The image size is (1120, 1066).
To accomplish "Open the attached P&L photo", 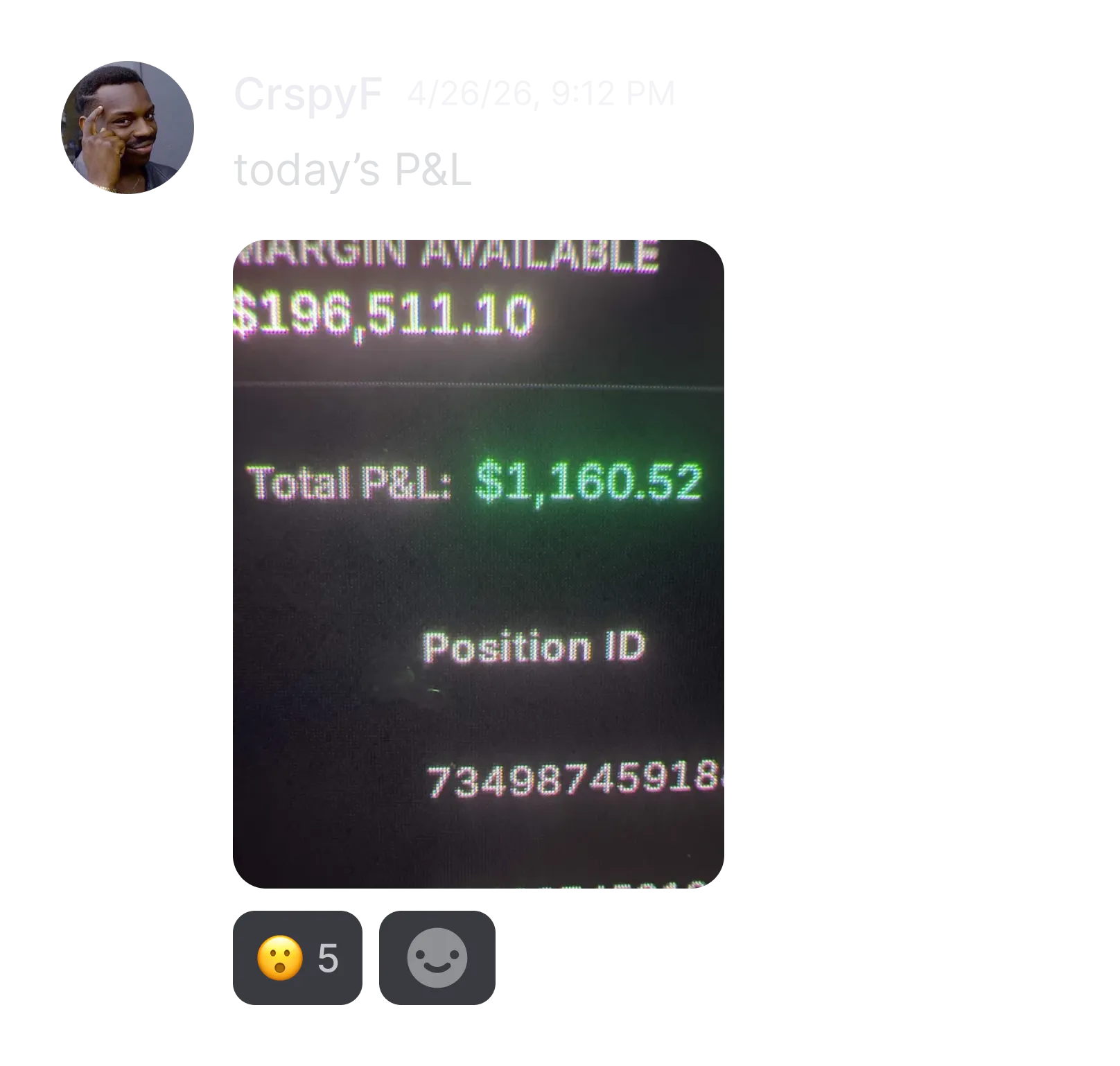I will (478, 563).
